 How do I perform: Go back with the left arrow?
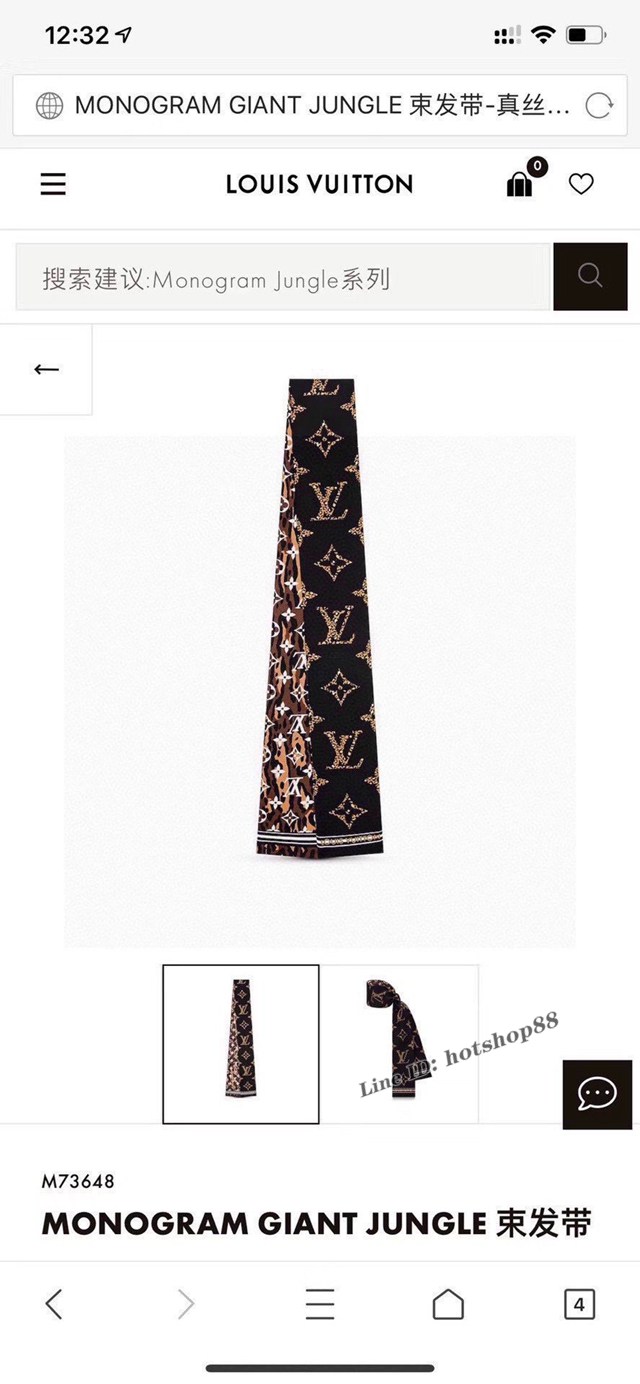click(x=46, y=369)
